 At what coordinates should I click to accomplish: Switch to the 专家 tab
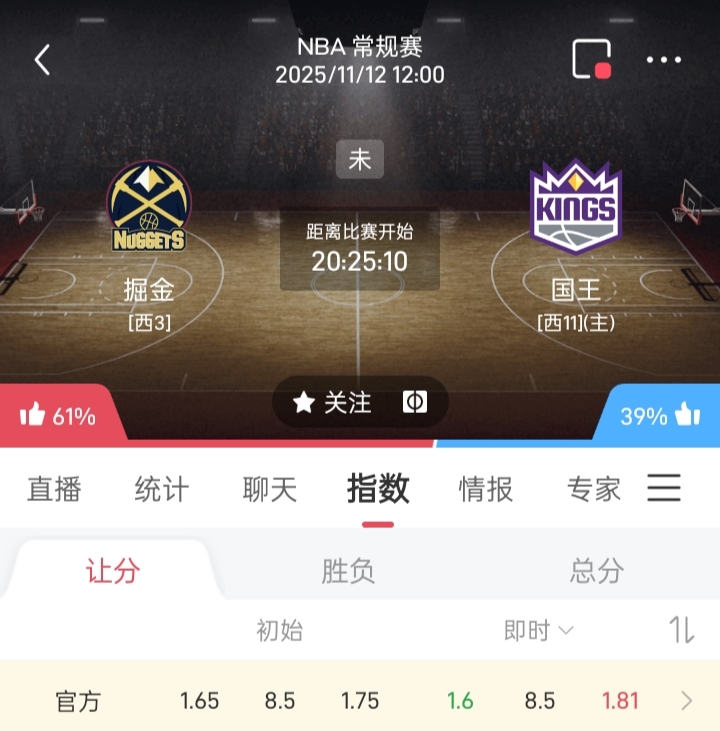coord(594,489)
